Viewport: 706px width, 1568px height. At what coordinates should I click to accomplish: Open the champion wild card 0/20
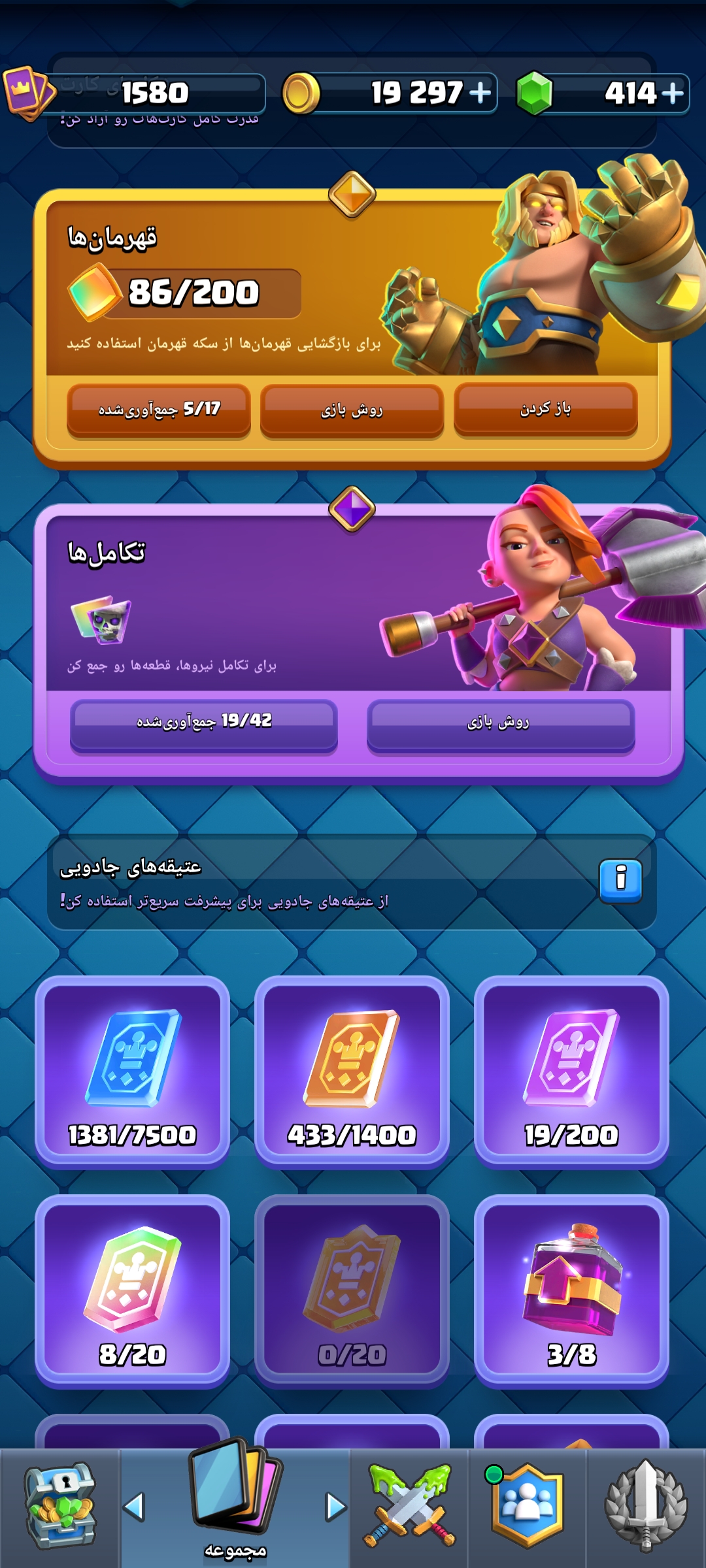352,1290
